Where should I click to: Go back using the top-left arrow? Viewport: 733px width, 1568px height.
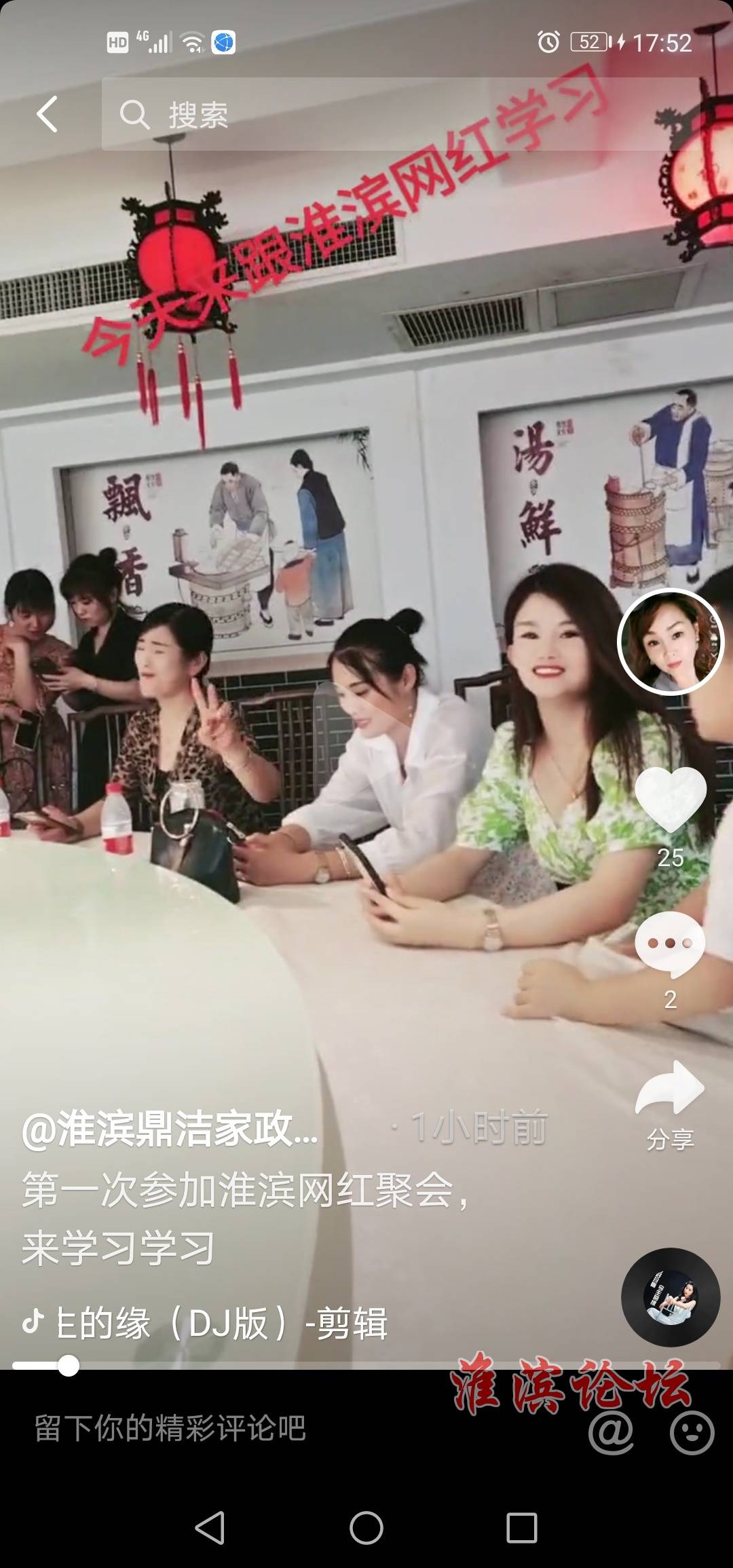[x=48, y=113]
